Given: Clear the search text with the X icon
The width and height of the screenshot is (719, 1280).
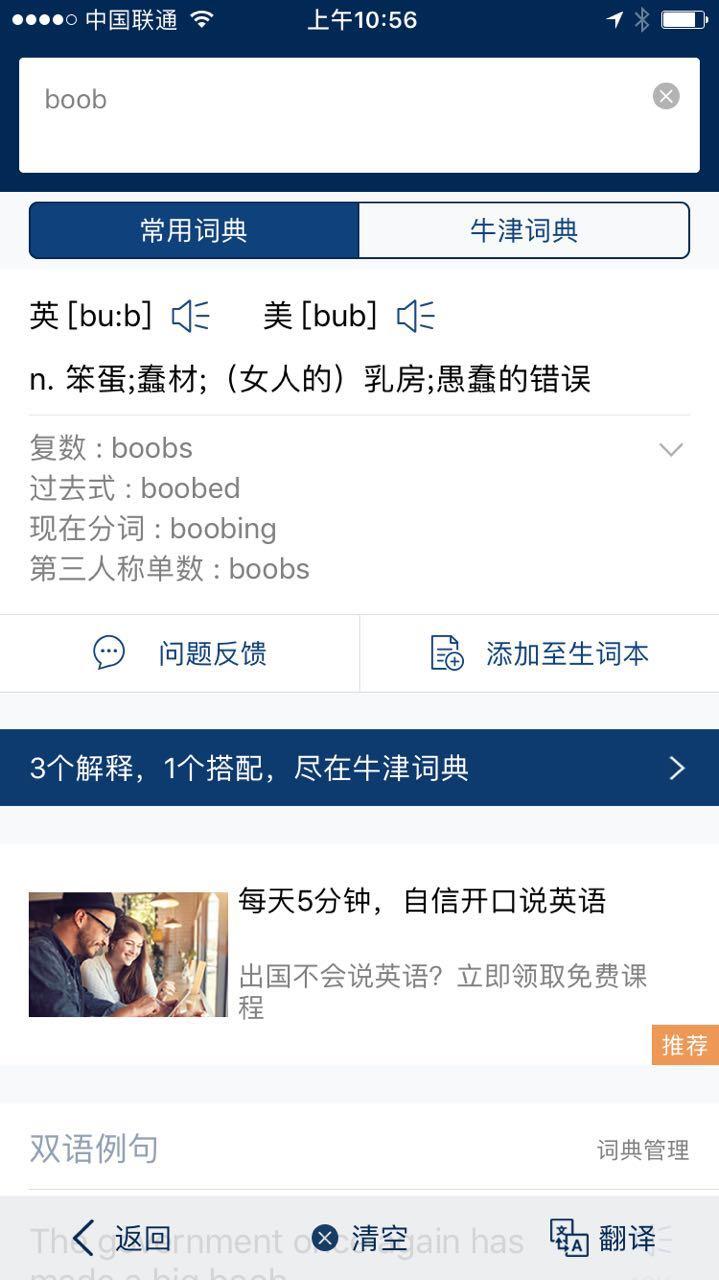Looking at the screenshot, I should click(666, 96).
